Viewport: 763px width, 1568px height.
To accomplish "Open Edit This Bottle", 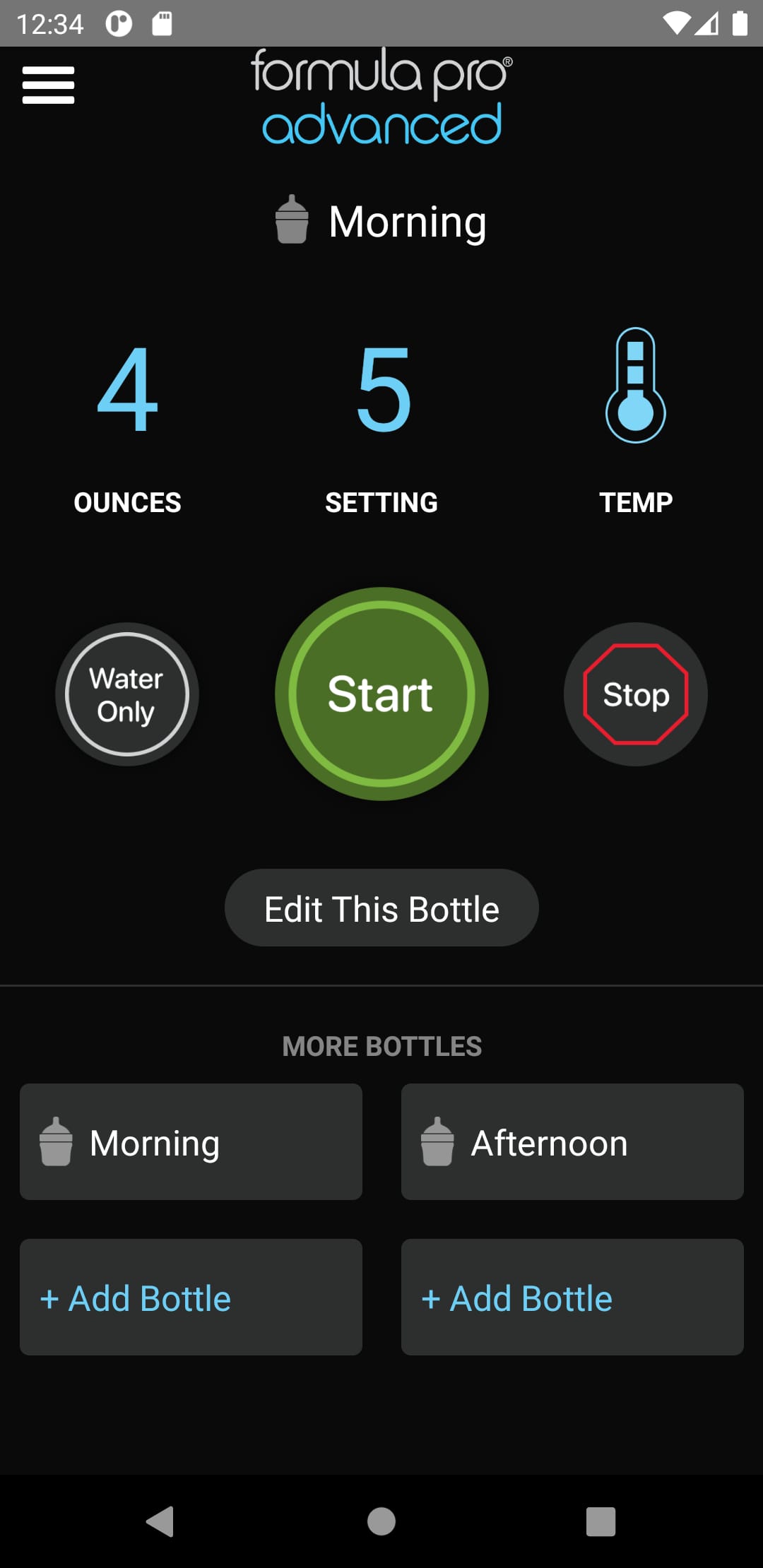I will (381, 908).
